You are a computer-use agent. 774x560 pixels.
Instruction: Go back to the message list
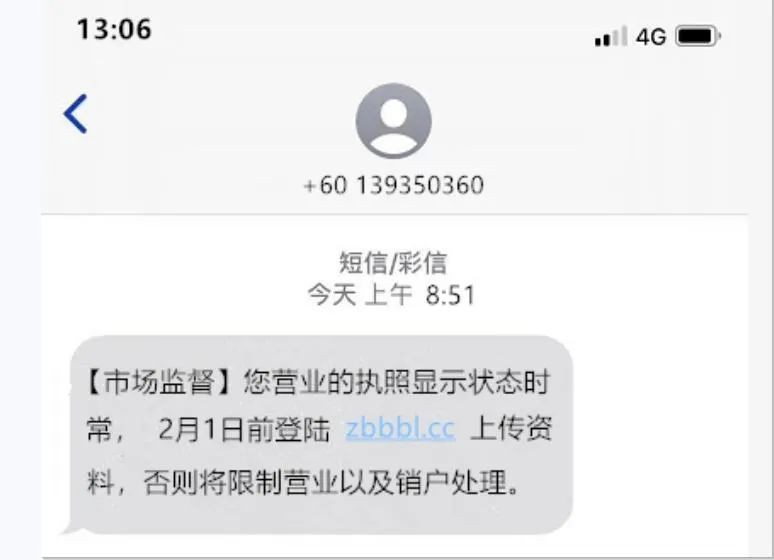pos(75,114)
